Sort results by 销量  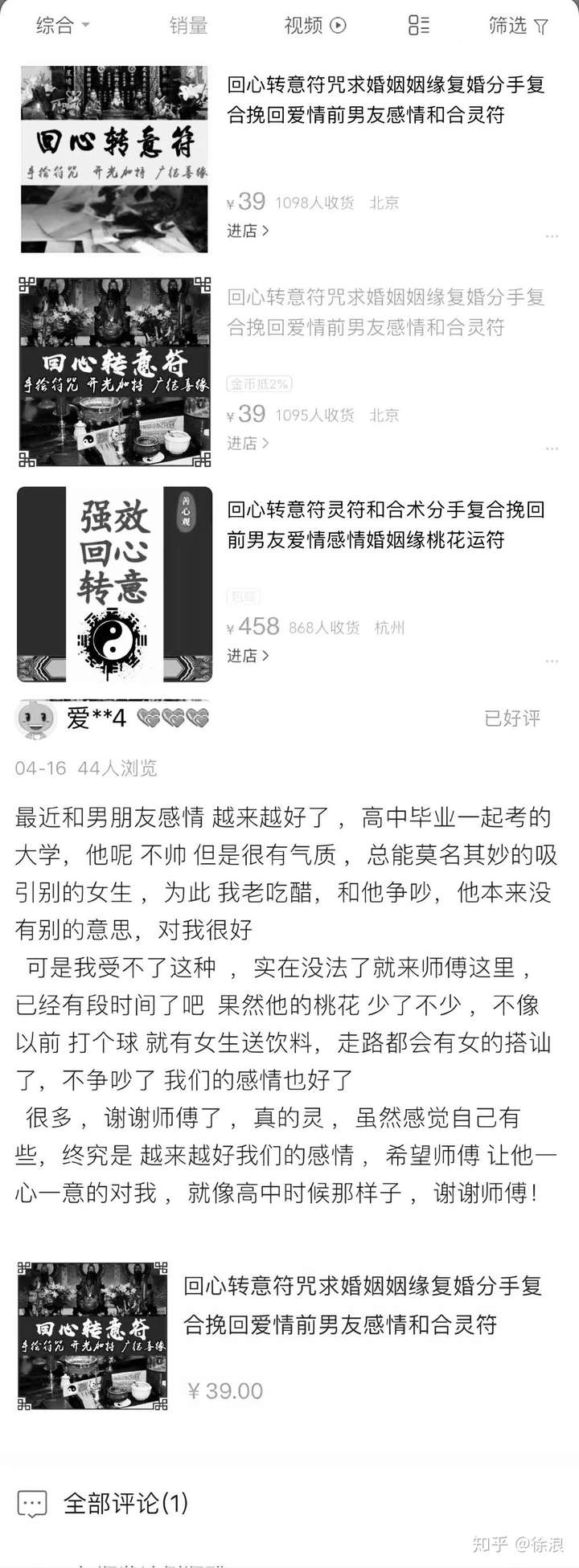pyautogui.click(x=188, y=26)
